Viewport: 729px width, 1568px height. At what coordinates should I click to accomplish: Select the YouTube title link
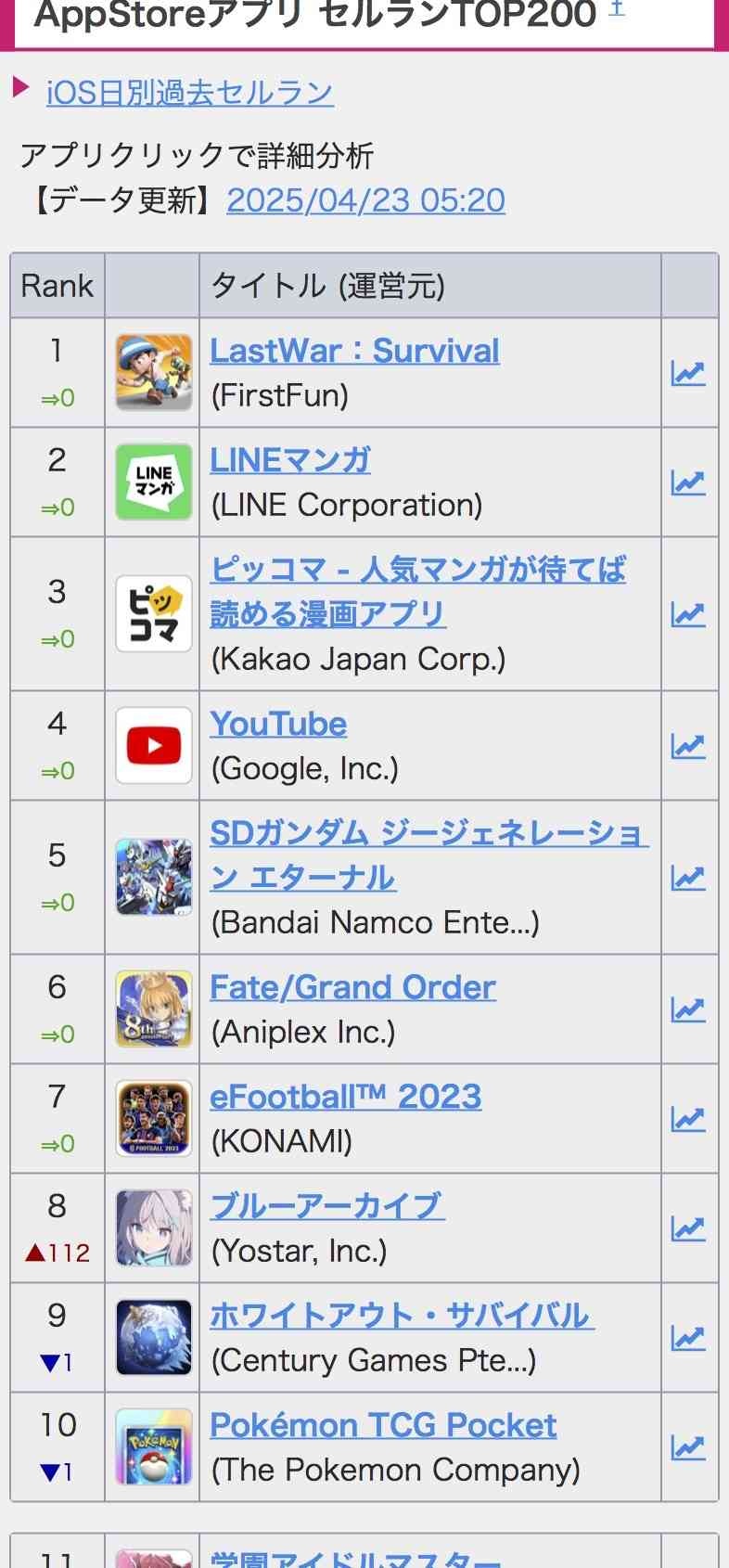pos(278,724)
